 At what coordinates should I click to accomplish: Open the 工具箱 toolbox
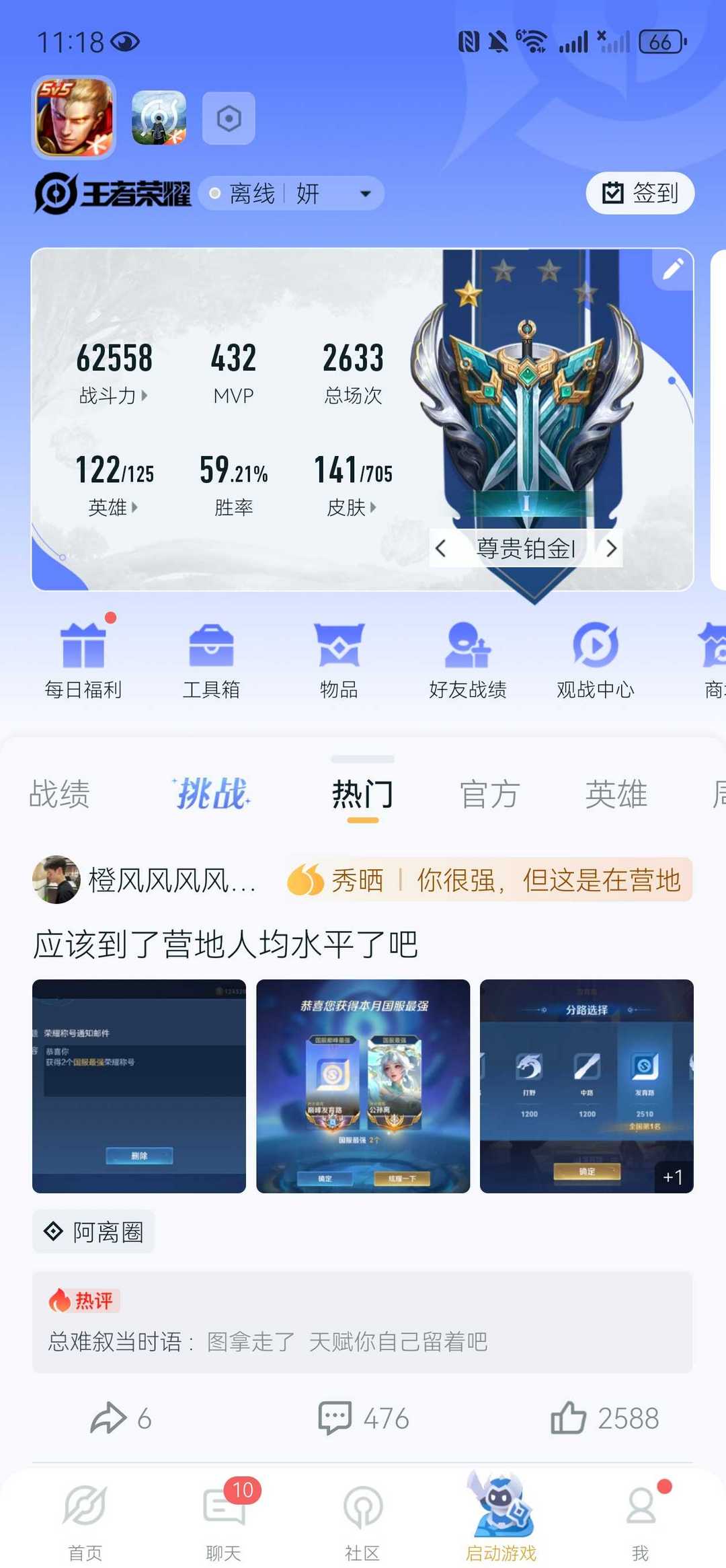click(211, 660)
